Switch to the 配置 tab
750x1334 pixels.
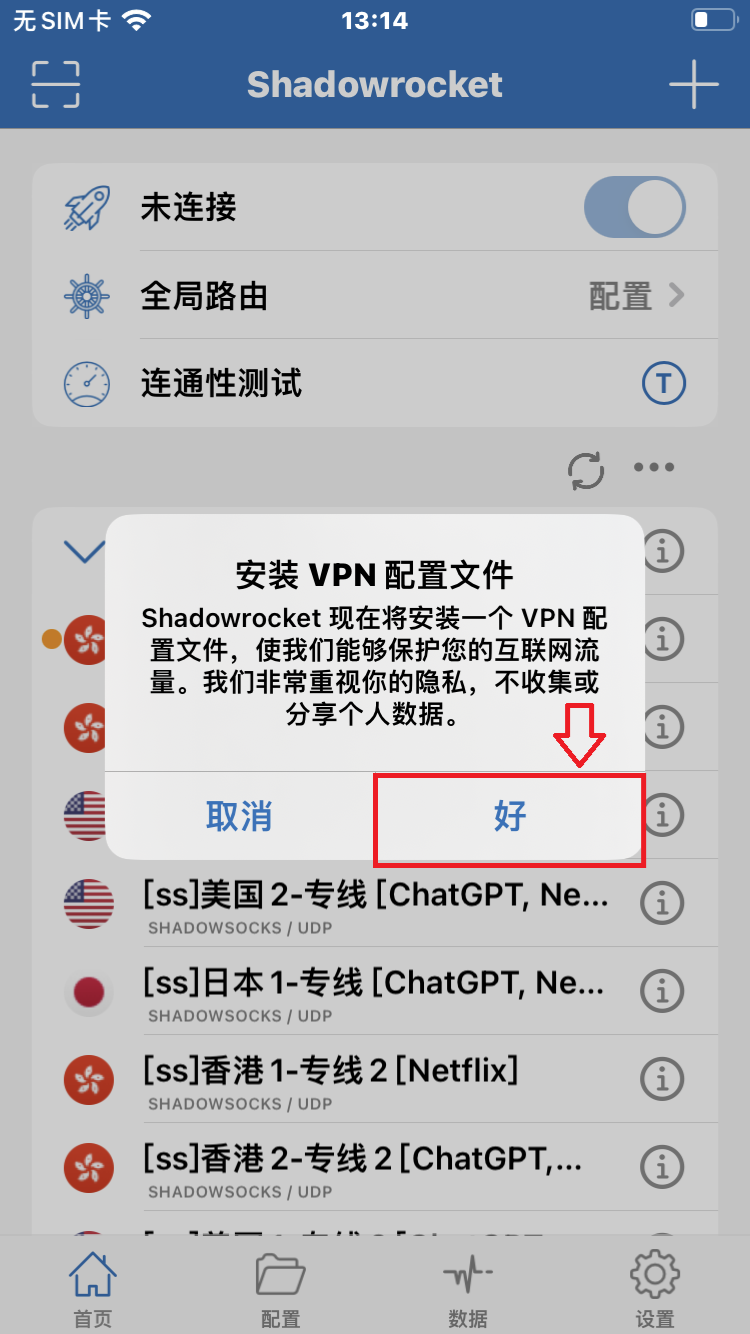pos(281,1291)
